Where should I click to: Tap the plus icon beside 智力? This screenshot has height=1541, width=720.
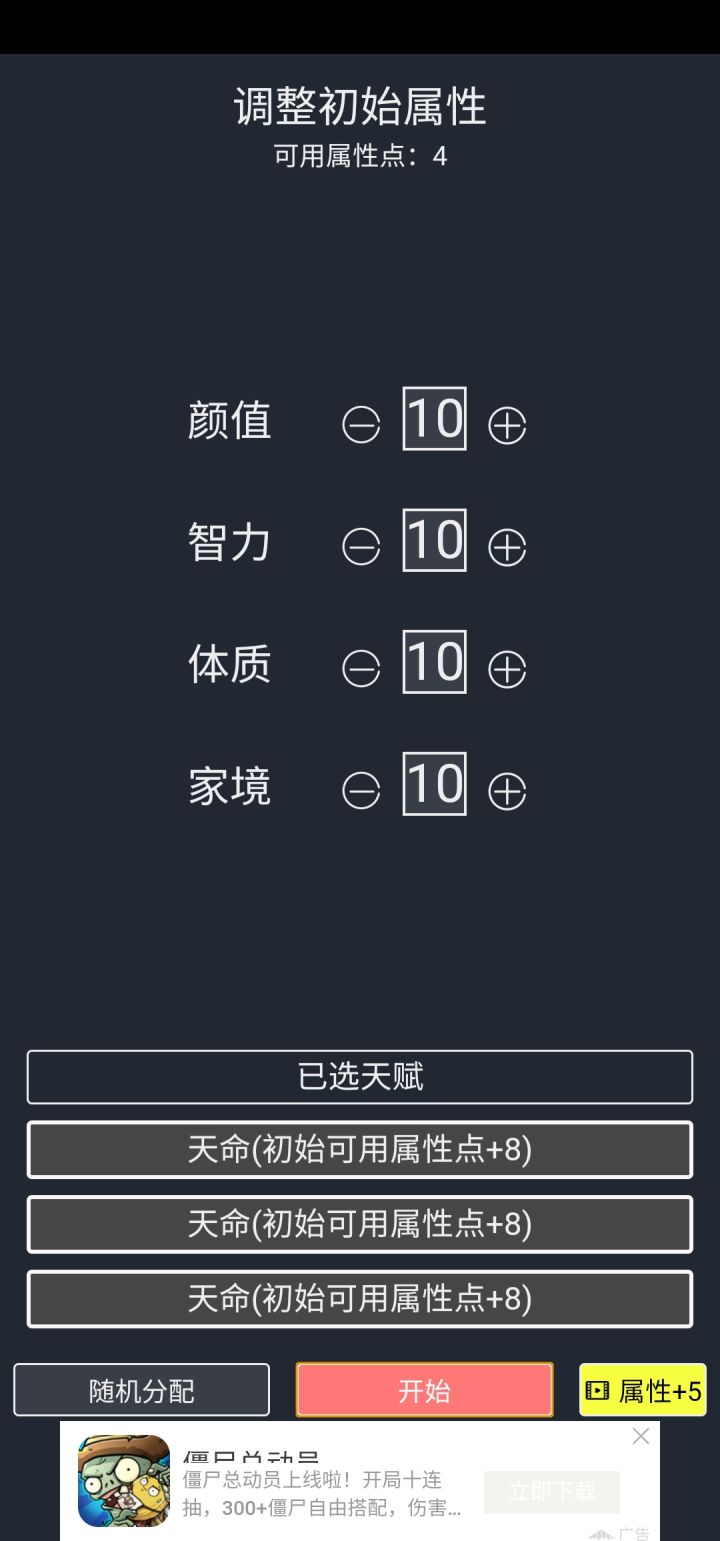point(507,545)
